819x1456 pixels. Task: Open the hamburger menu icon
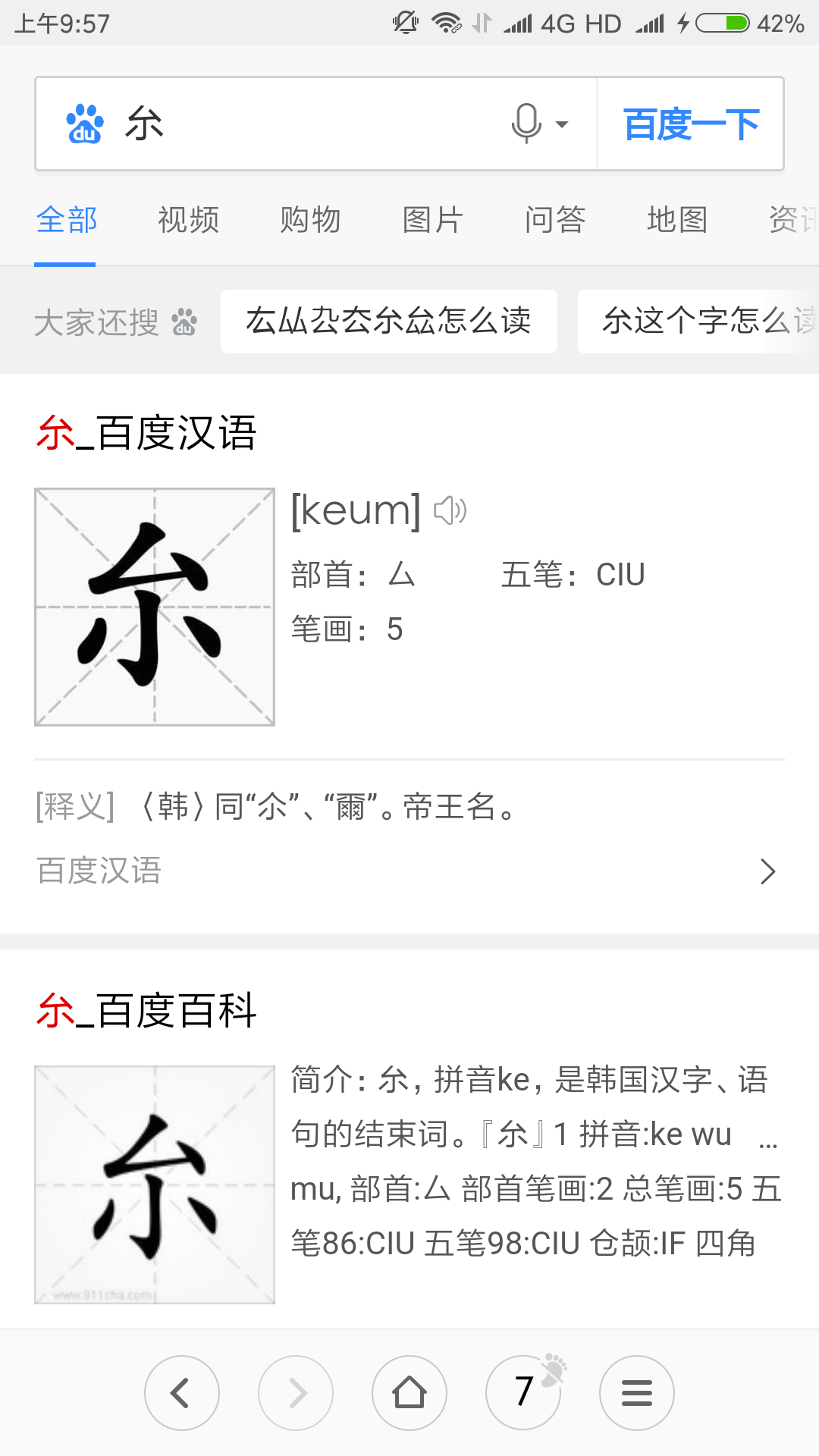[636, 1392]
